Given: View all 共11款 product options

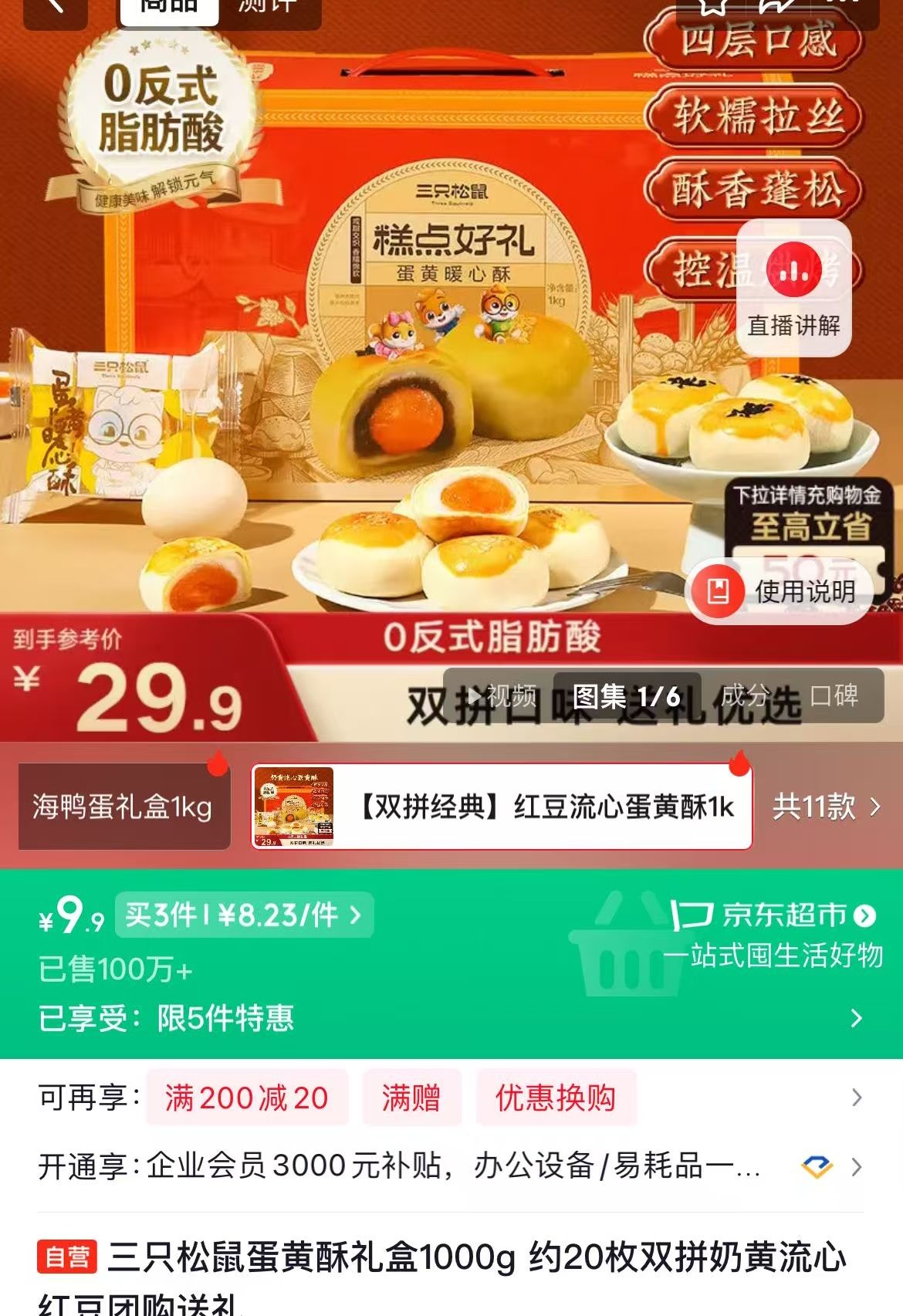Looking at the screenshot, I should tap(826, 807).
